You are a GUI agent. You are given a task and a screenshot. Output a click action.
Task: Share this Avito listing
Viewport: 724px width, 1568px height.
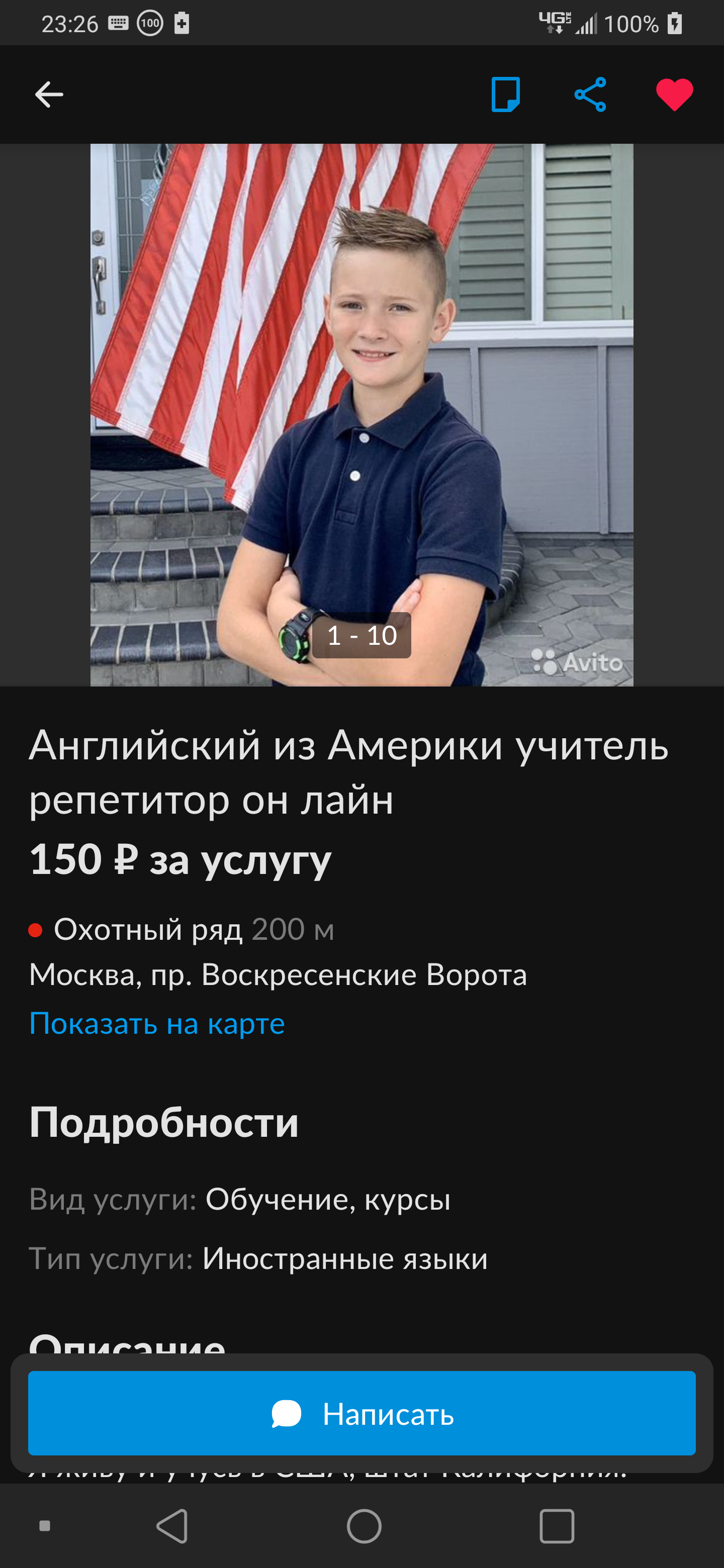[590, 94]
